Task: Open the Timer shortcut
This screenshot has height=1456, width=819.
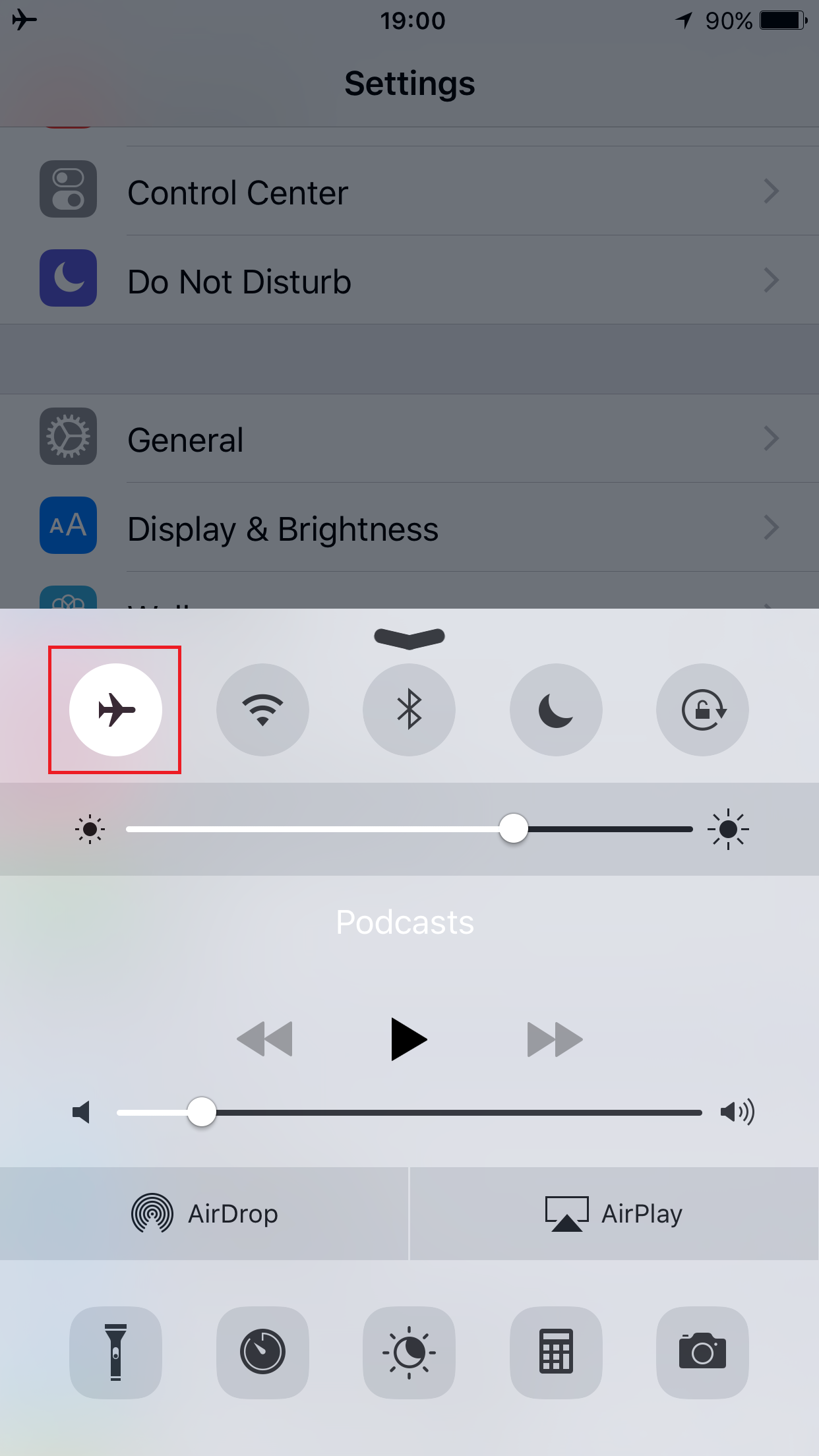Action: click(x=262, y=1352)
